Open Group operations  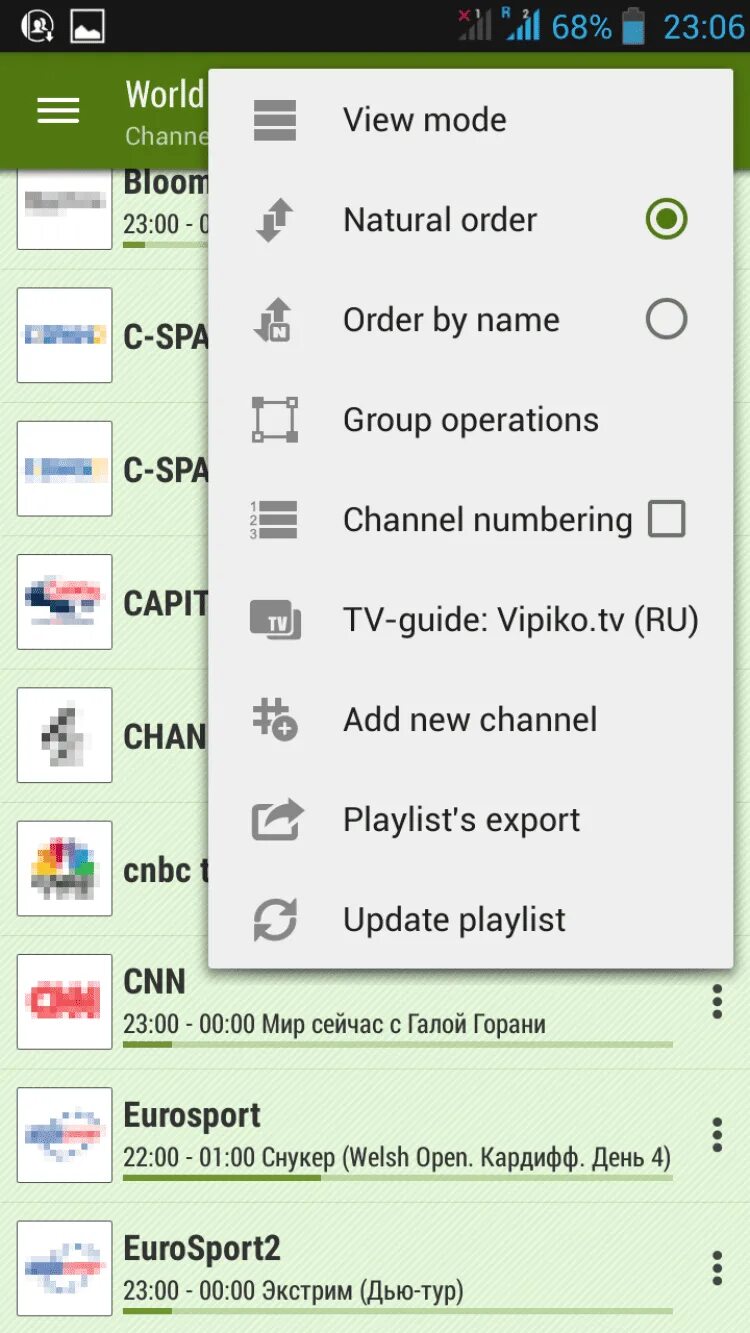[x=470, y=420]
